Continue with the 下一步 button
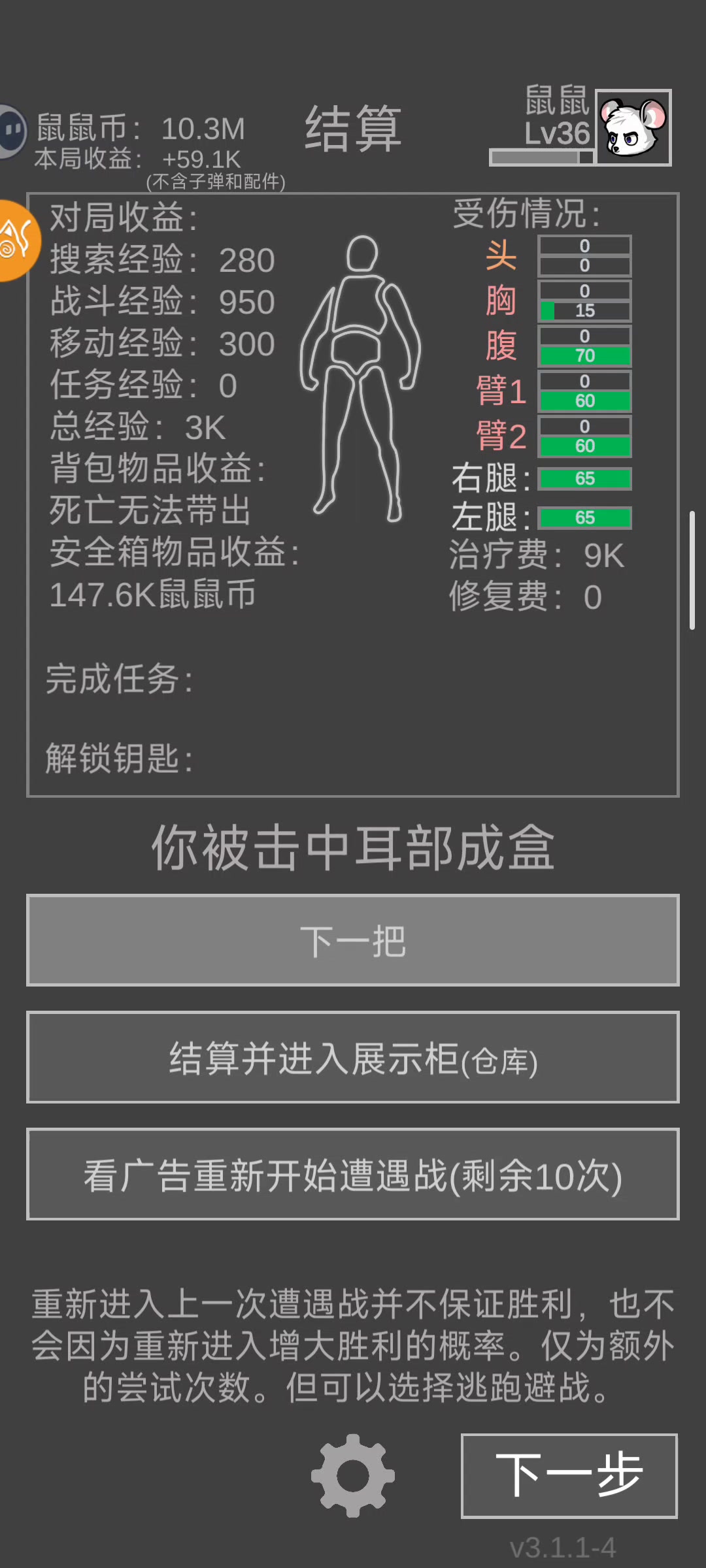706x1568 pixels. (569, 1475)
